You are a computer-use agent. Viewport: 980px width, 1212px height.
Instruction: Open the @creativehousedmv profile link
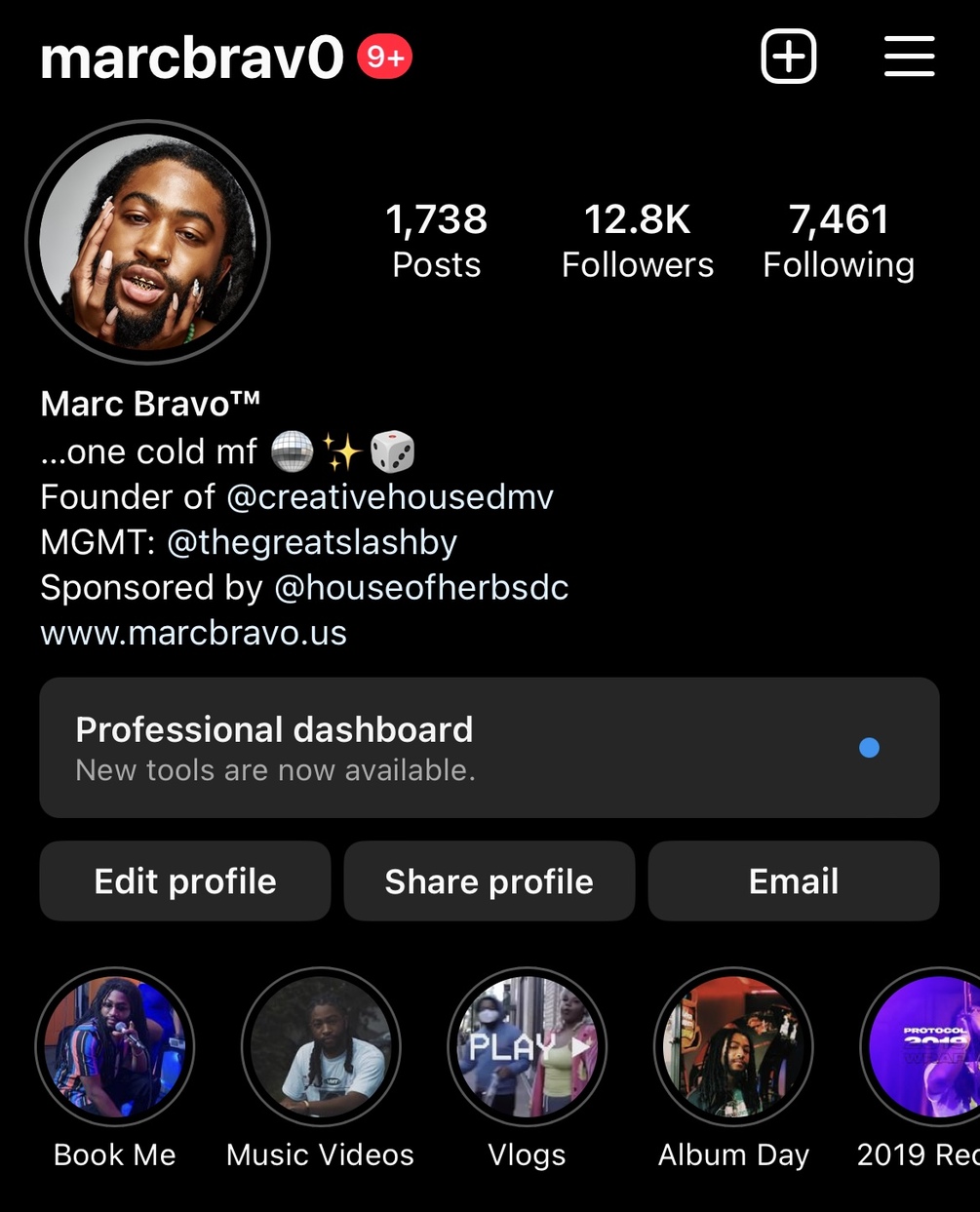pyautogui.click(x=390, y=497)
